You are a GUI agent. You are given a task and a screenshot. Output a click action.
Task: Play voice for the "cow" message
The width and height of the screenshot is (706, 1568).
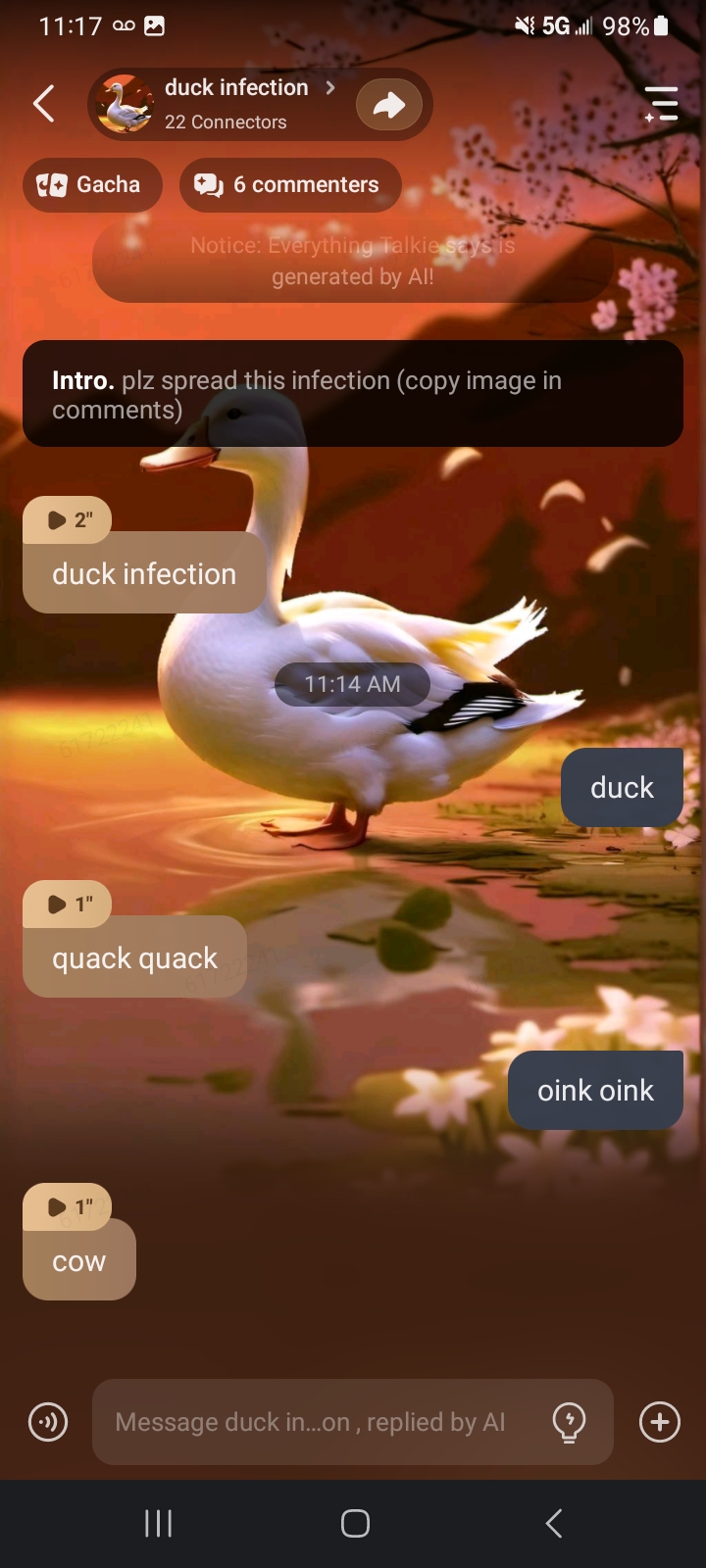tap(68, 1206)
